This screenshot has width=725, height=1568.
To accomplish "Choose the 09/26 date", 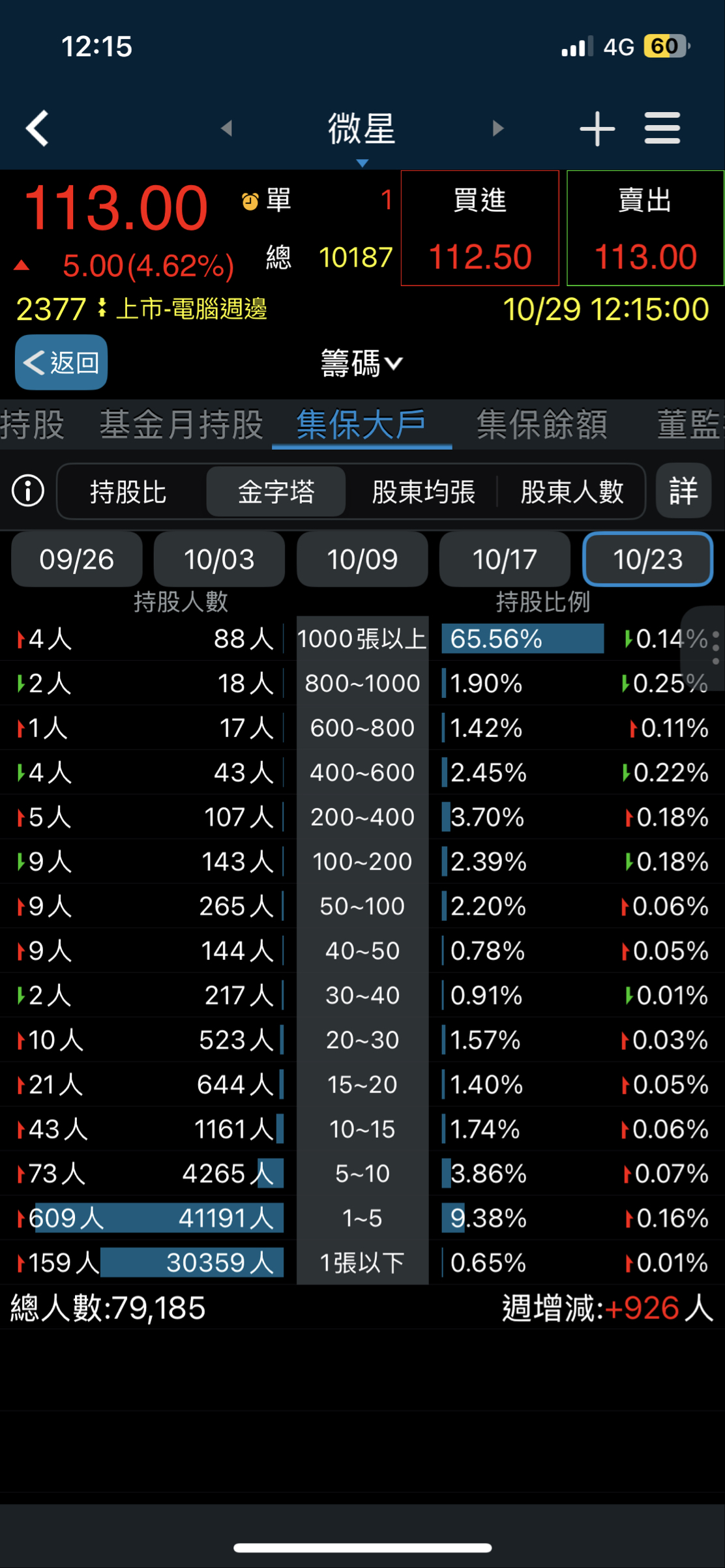I will 77,559.
